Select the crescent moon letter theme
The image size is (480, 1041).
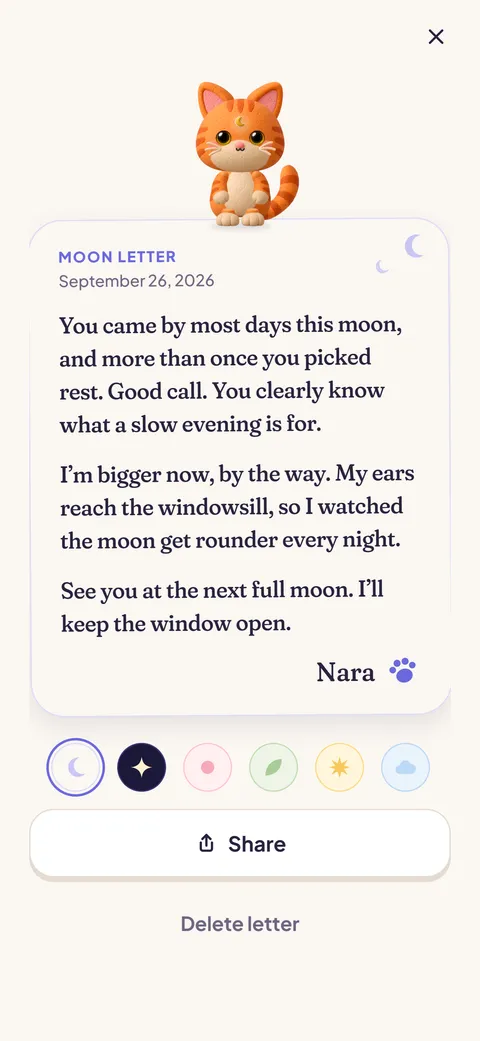[x=76, y=767]
